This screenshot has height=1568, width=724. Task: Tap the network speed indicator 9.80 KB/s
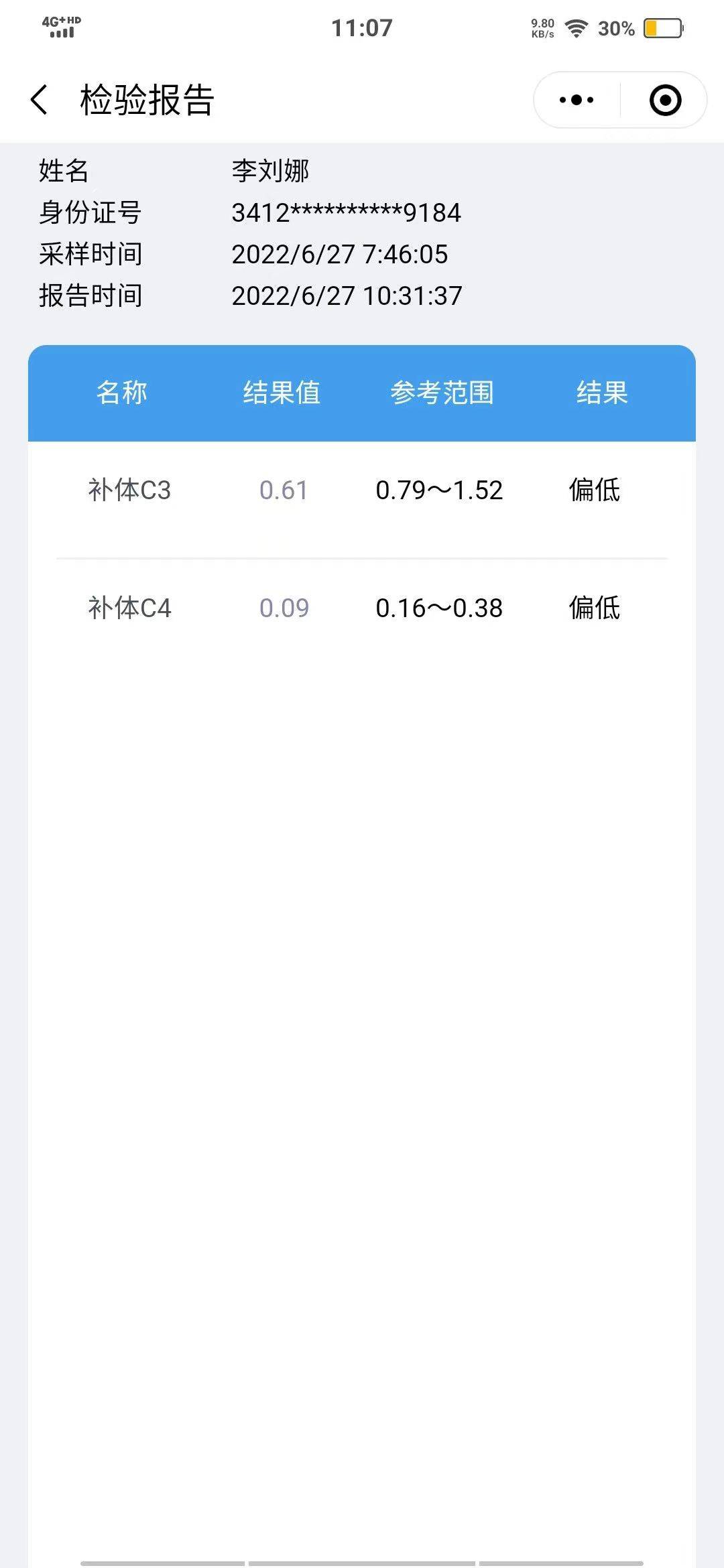[x=540, y=27]
